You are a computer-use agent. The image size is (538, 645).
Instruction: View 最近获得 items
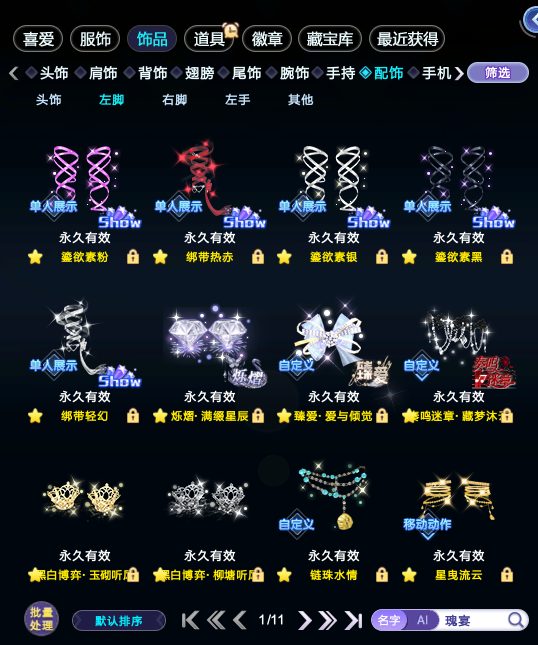pyautogui.click(x=407, y=39)
